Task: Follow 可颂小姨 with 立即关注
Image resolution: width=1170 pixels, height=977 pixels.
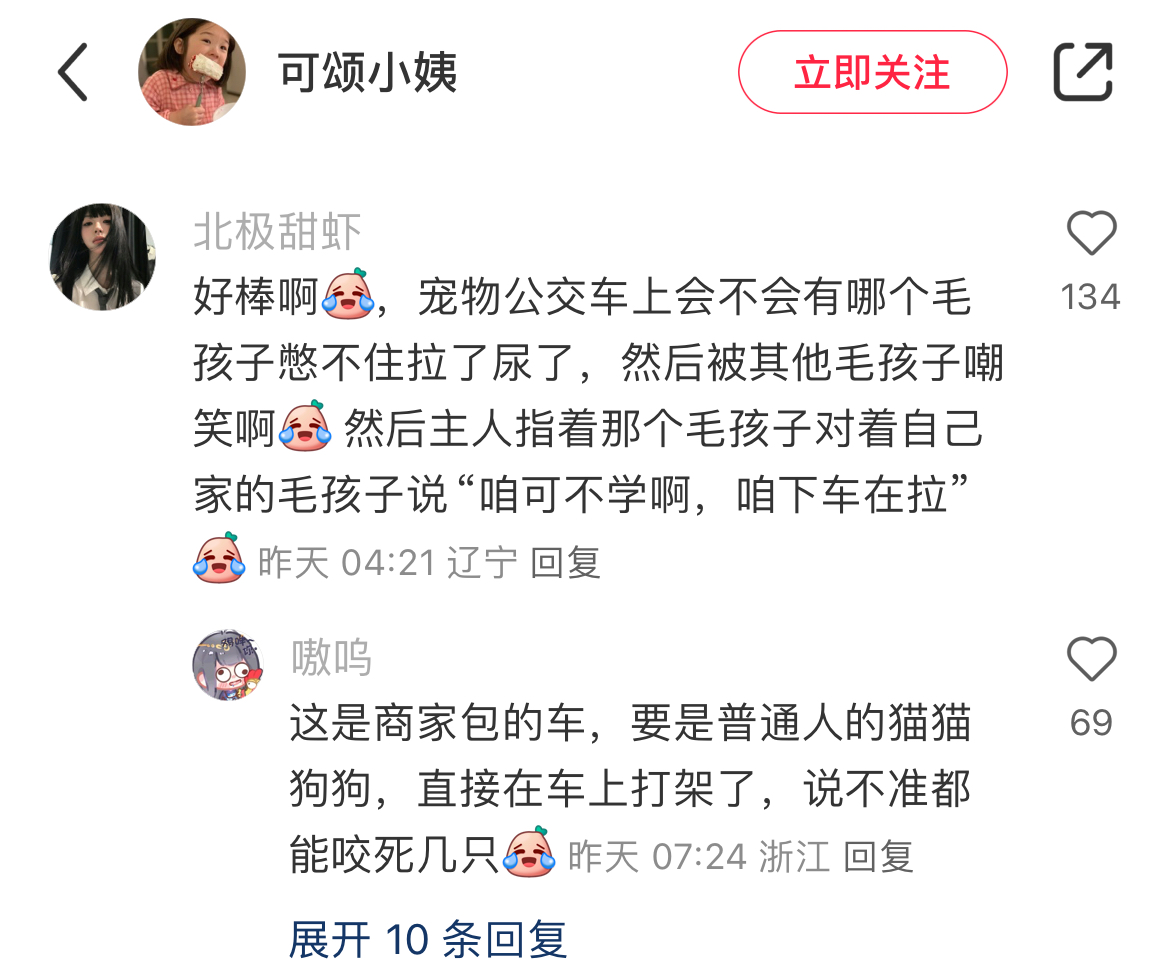Action: coord(872,72)
